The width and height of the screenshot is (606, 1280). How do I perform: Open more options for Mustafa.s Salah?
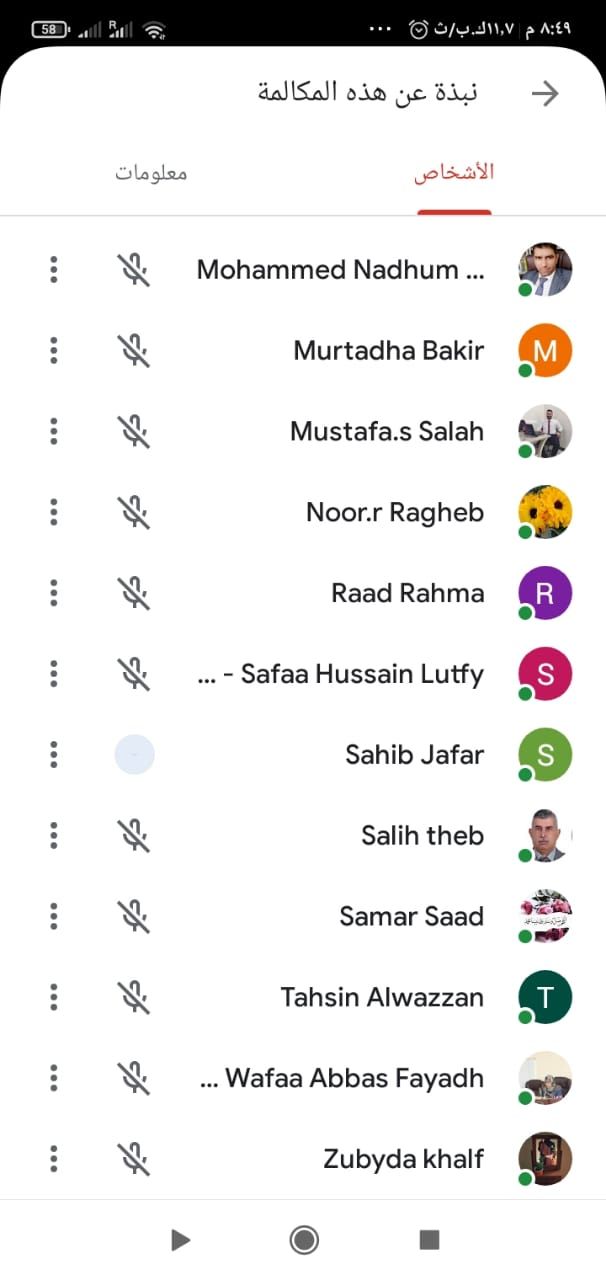pos(54,431)
